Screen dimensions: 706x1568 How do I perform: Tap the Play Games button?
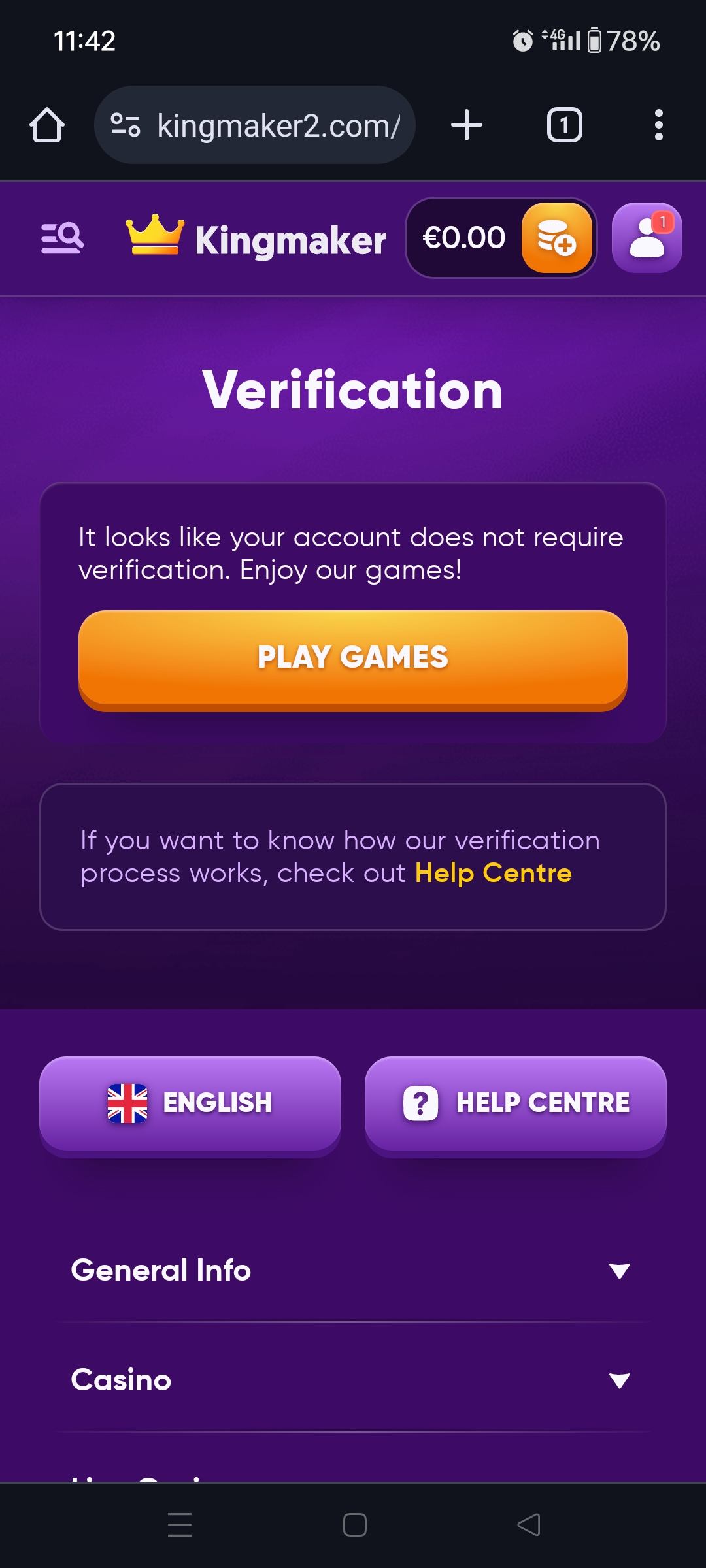[353, 657]
